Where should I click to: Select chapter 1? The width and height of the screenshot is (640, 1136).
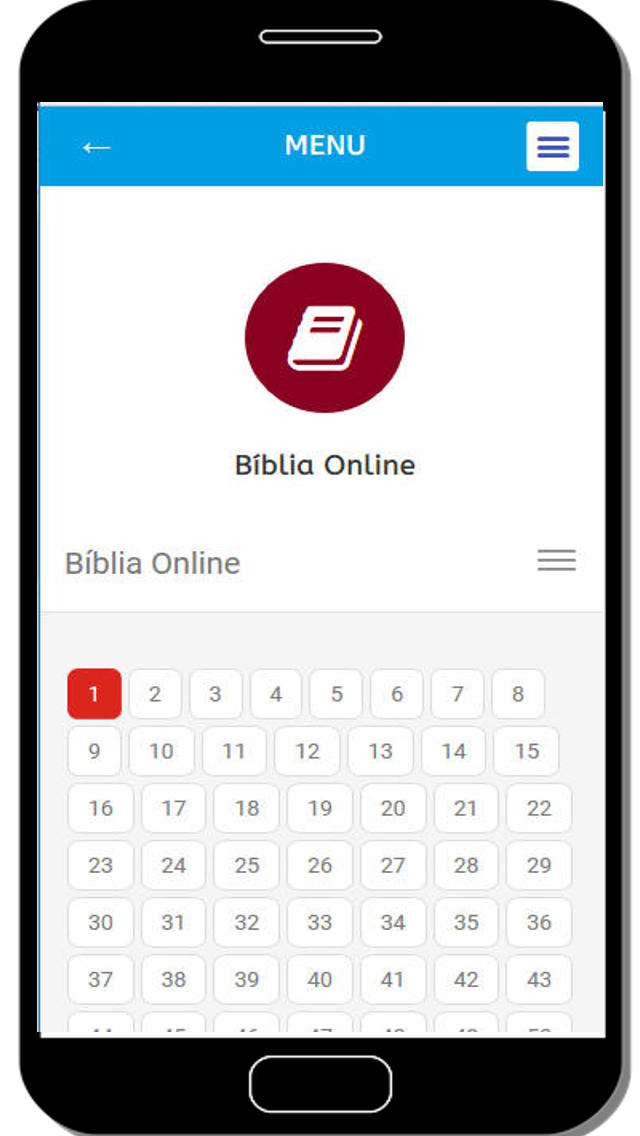coord(94,694)
